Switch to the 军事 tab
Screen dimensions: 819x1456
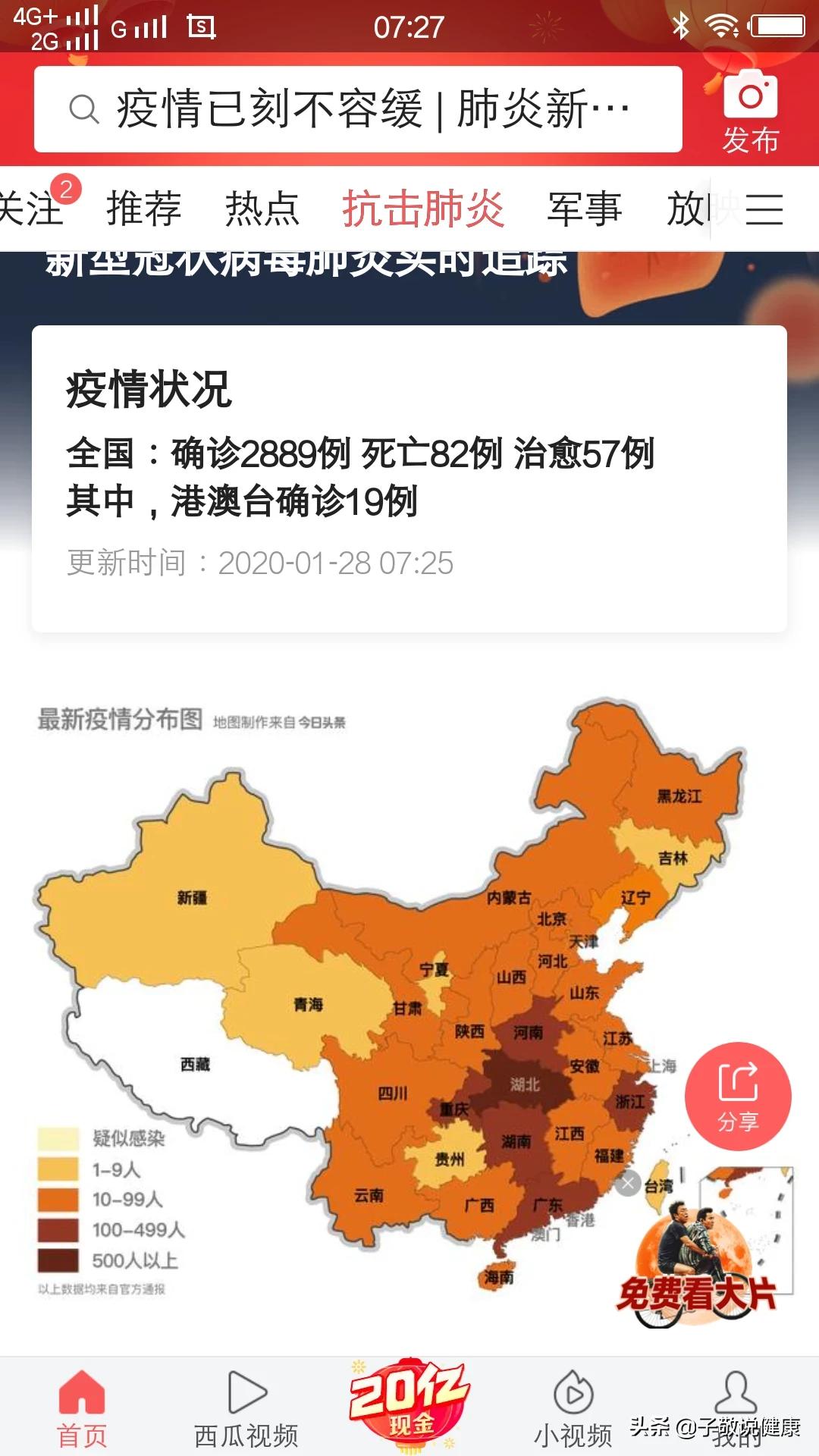click(585, 209)
